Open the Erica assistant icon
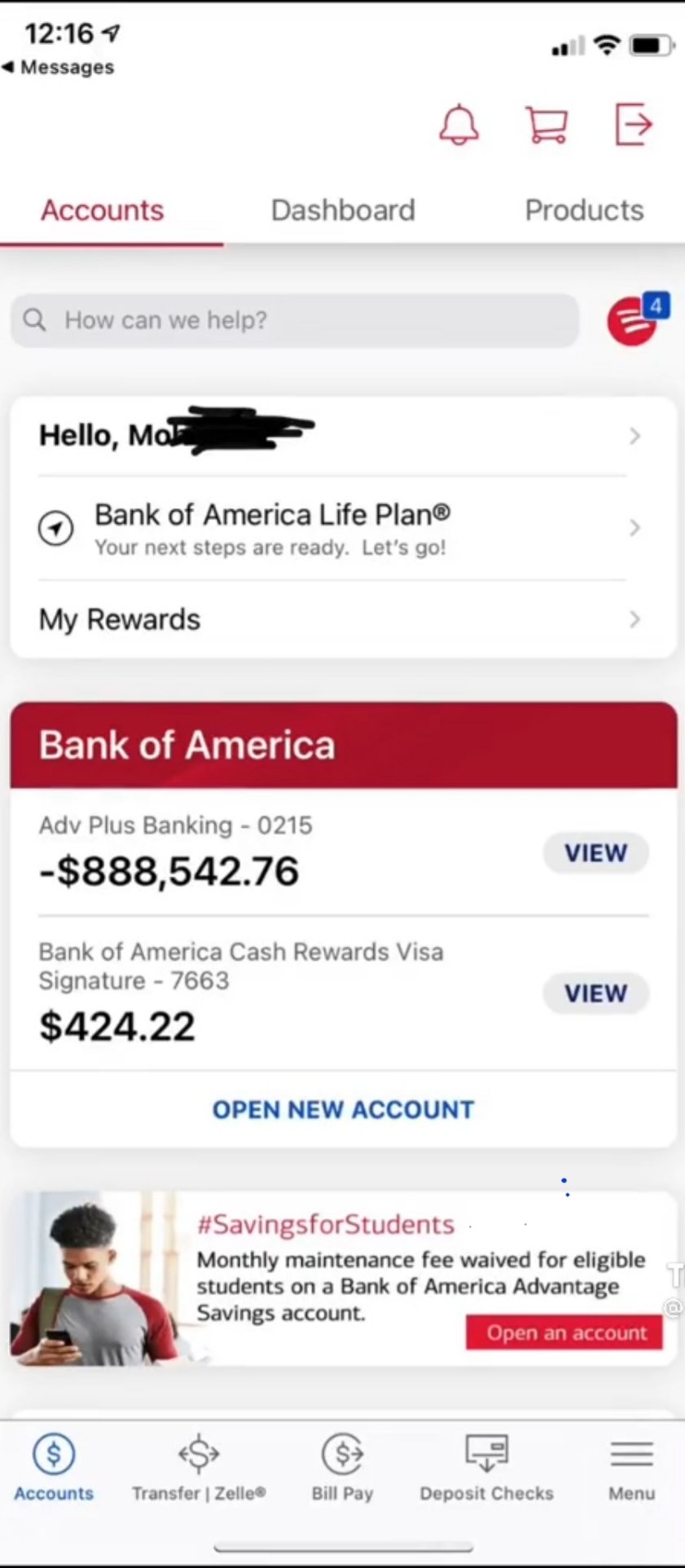This screenshot has height=1568, width=685. click(634, 319)
